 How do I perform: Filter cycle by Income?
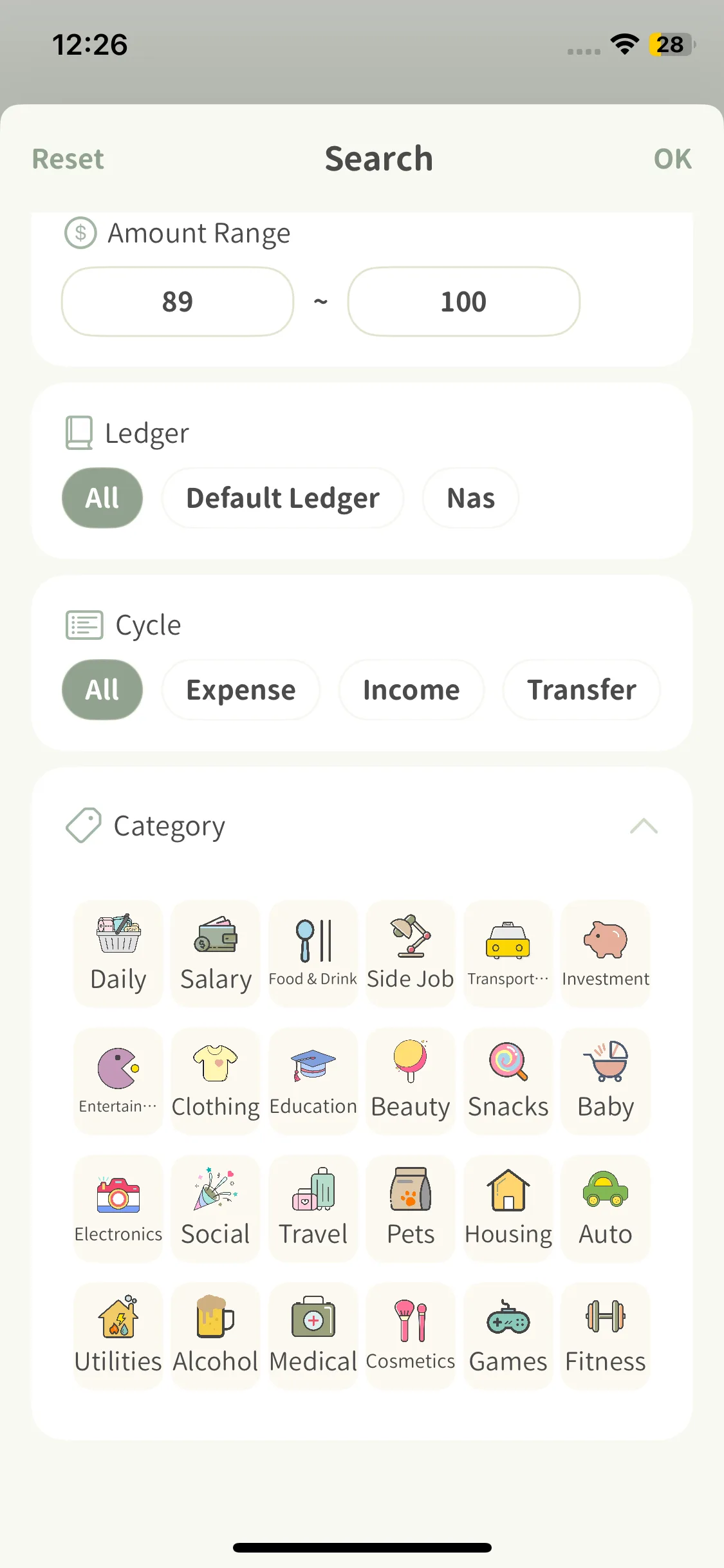[411, 690]
